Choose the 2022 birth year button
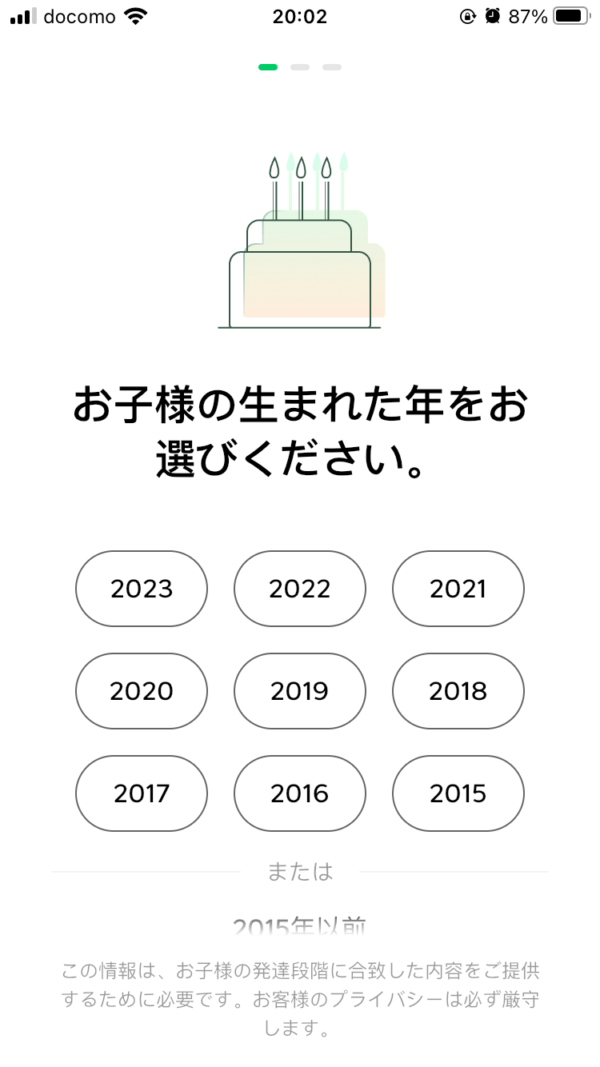600x1067 pixels. pos(300,589)
